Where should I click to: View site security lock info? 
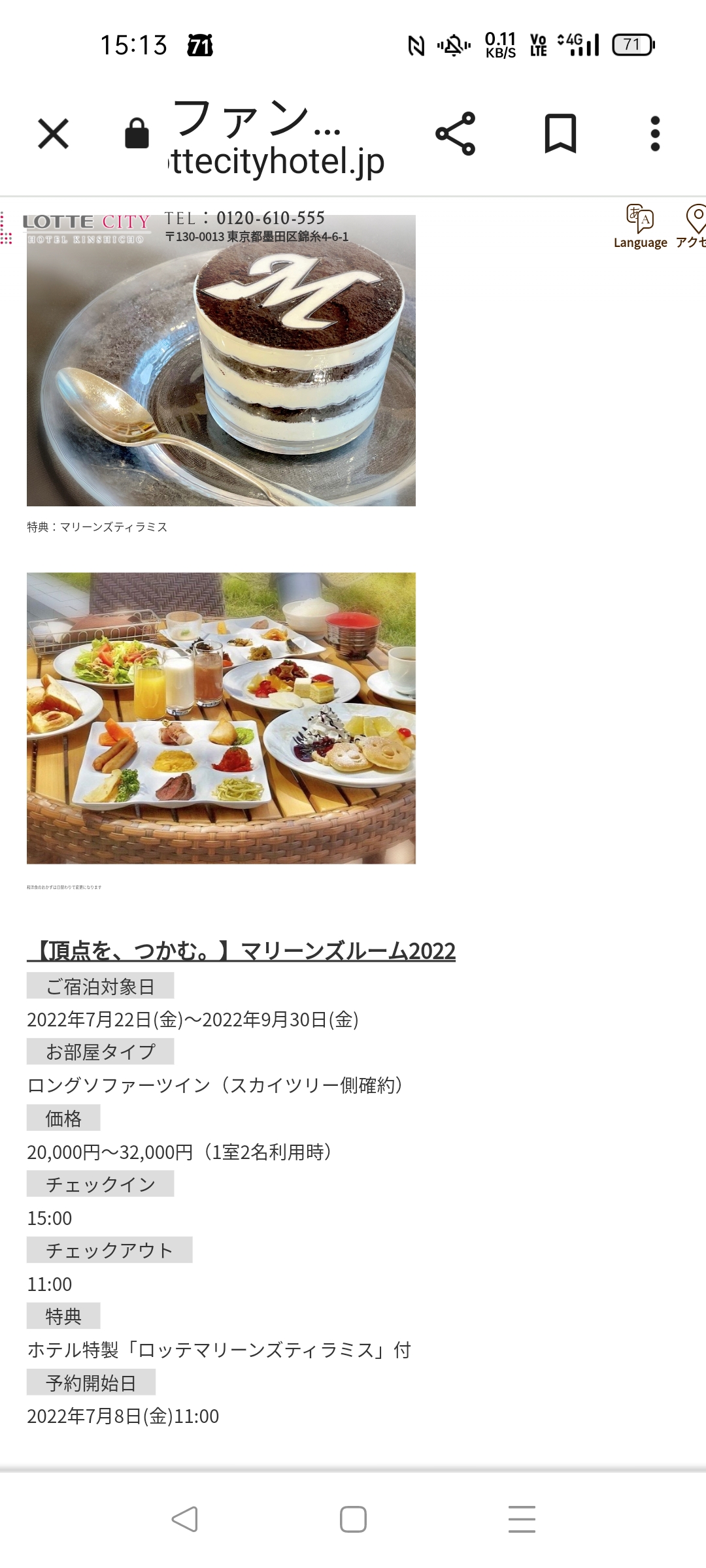click(137, 134)
